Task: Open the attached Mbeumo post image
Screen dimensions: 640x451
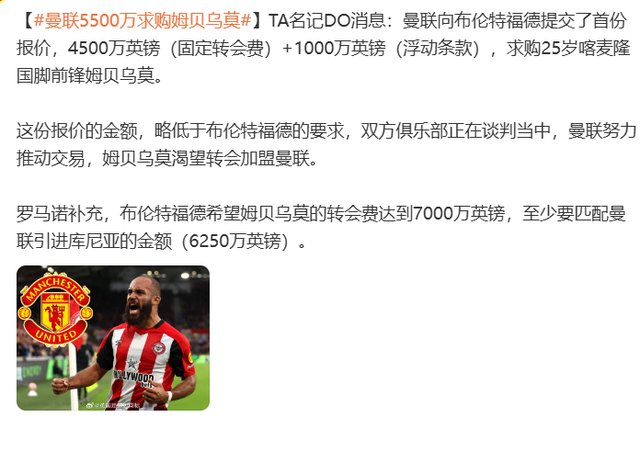Action: (113, 338)
